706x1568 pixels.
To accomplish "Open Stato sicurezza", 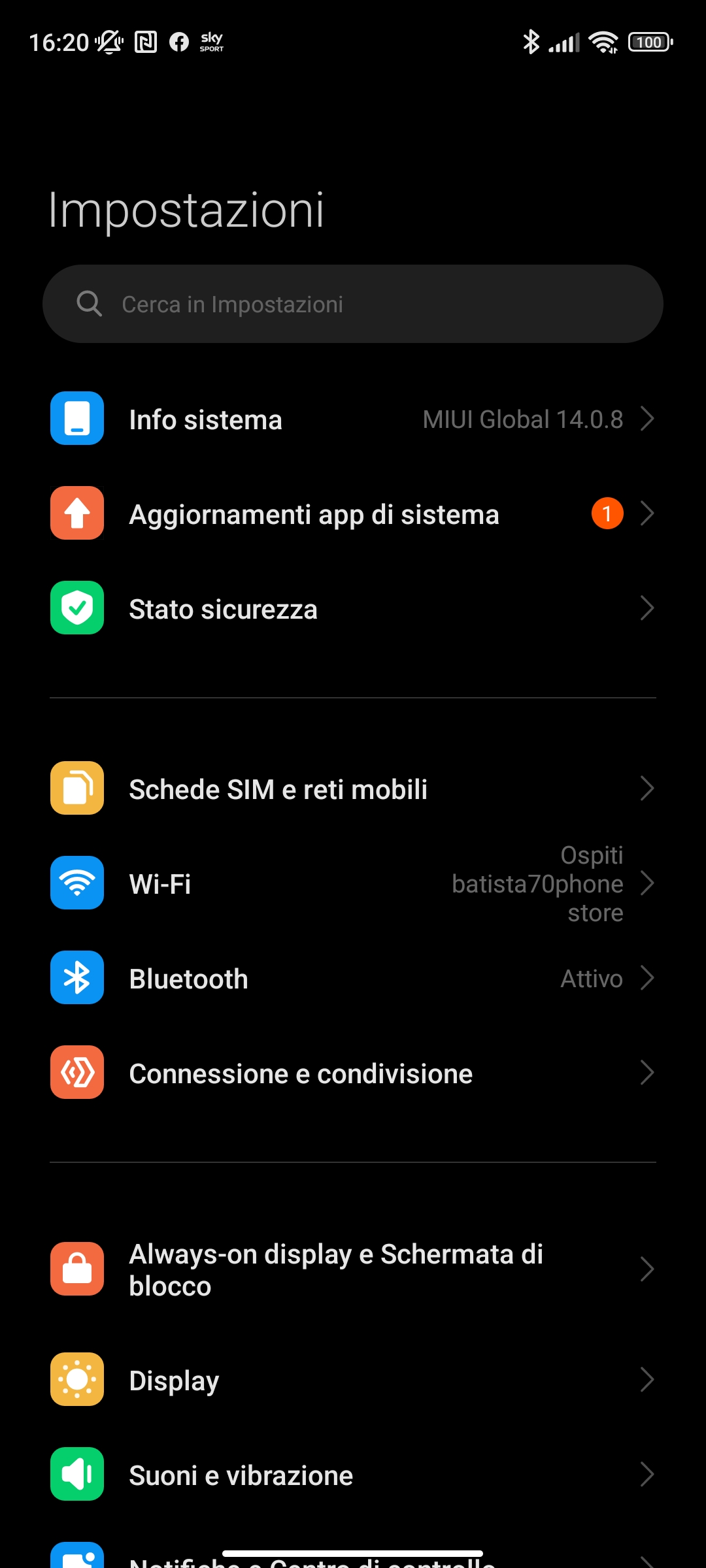I will (x=353, y=609).
